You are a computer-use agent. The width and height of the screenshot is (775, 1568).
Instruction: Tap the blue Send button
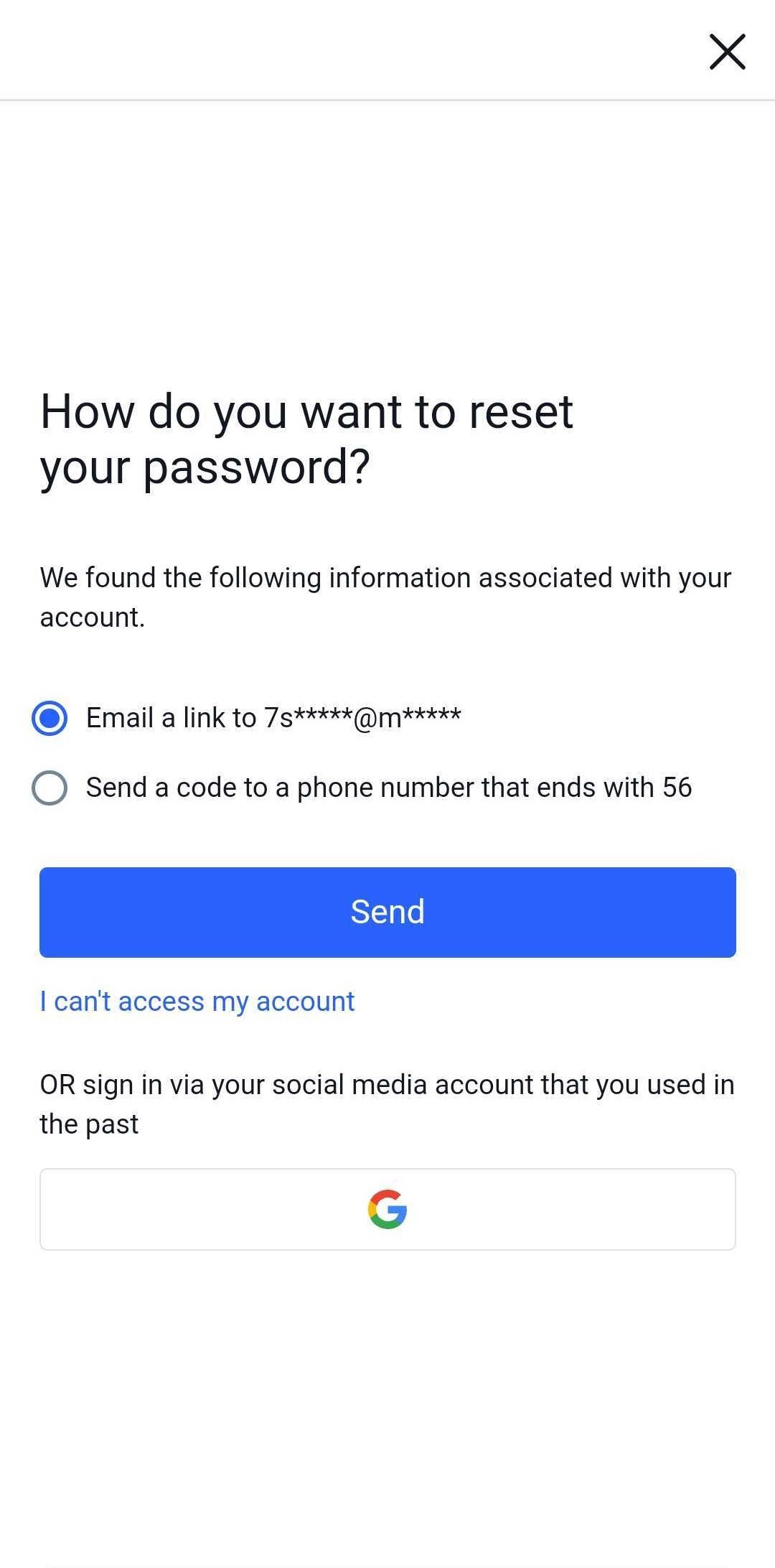387,912
